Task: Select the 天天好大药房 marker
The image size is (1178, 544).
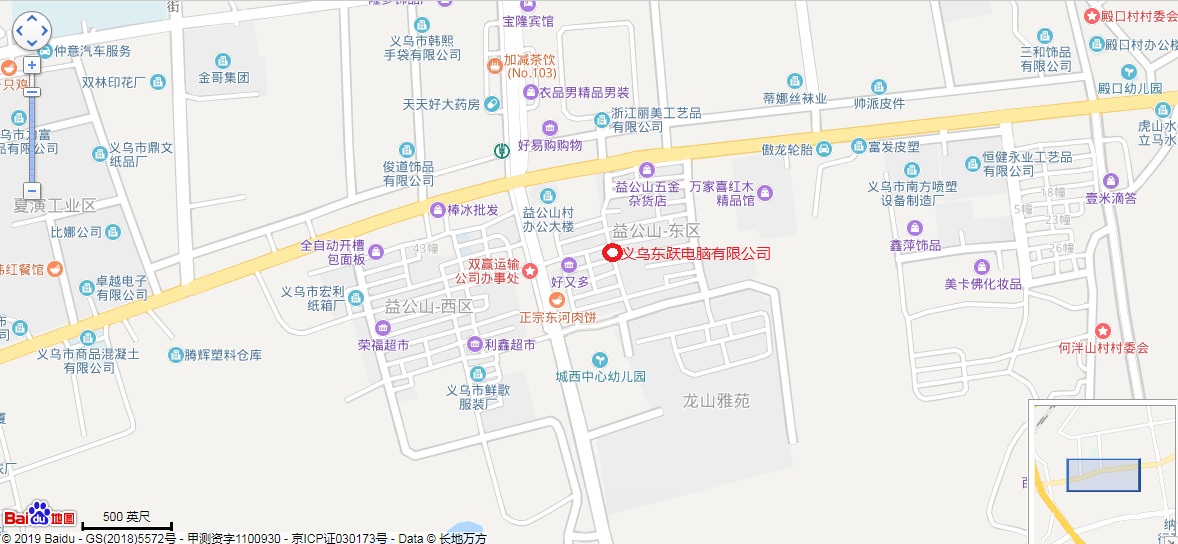Action: click(491, 104)
